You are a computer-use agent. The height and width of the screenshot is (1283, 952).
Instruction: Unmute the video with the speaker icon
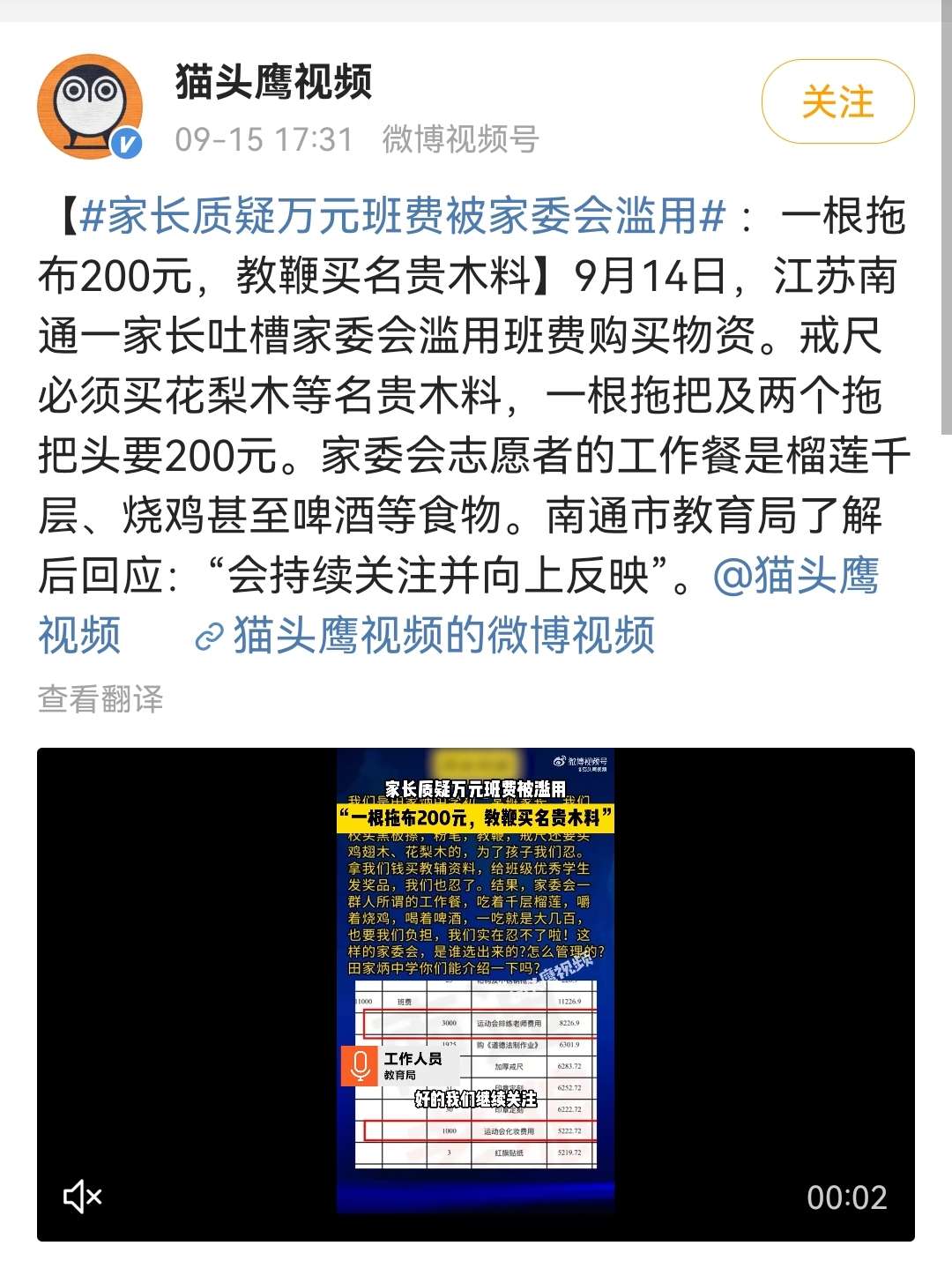83,1197
